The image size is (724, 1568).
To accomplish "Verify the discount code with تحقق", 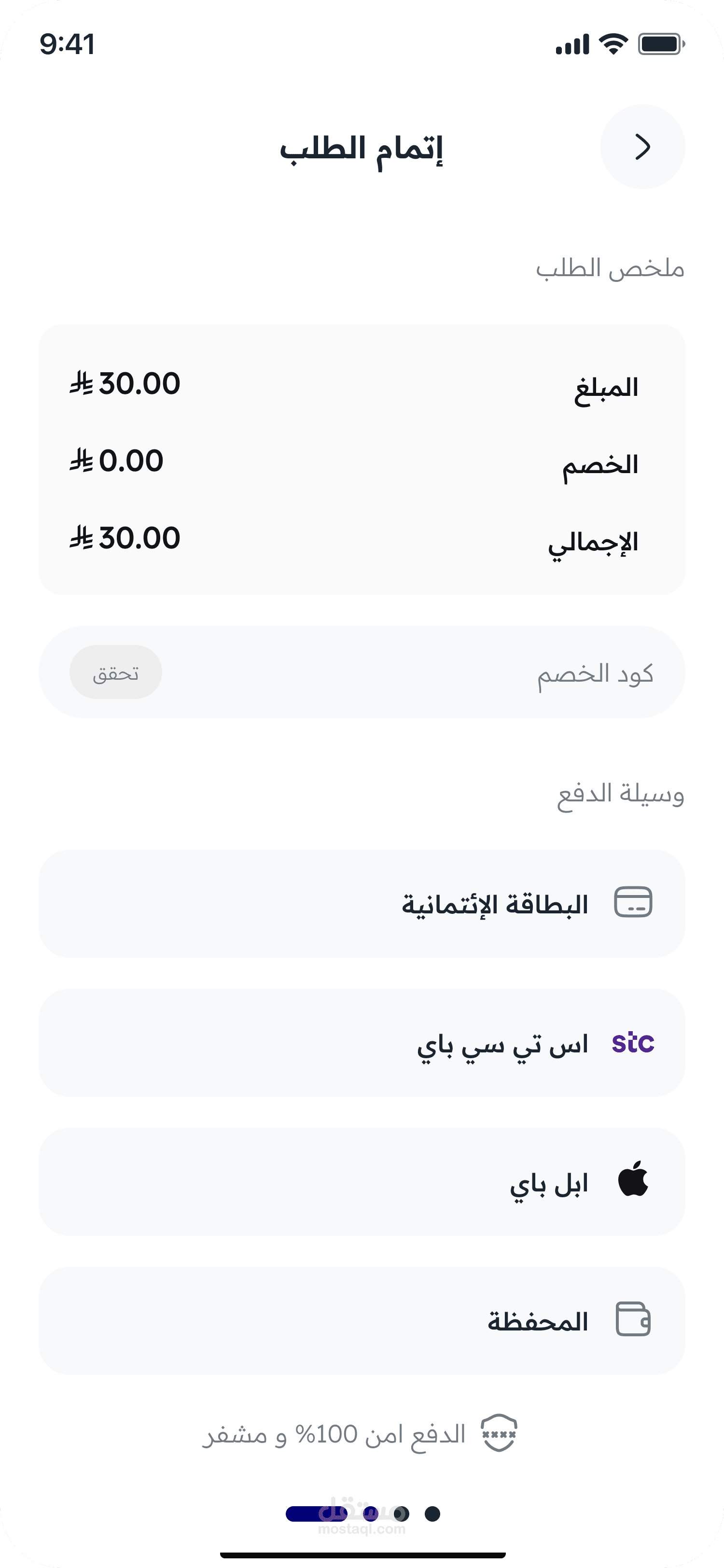I will pos(115,672).
